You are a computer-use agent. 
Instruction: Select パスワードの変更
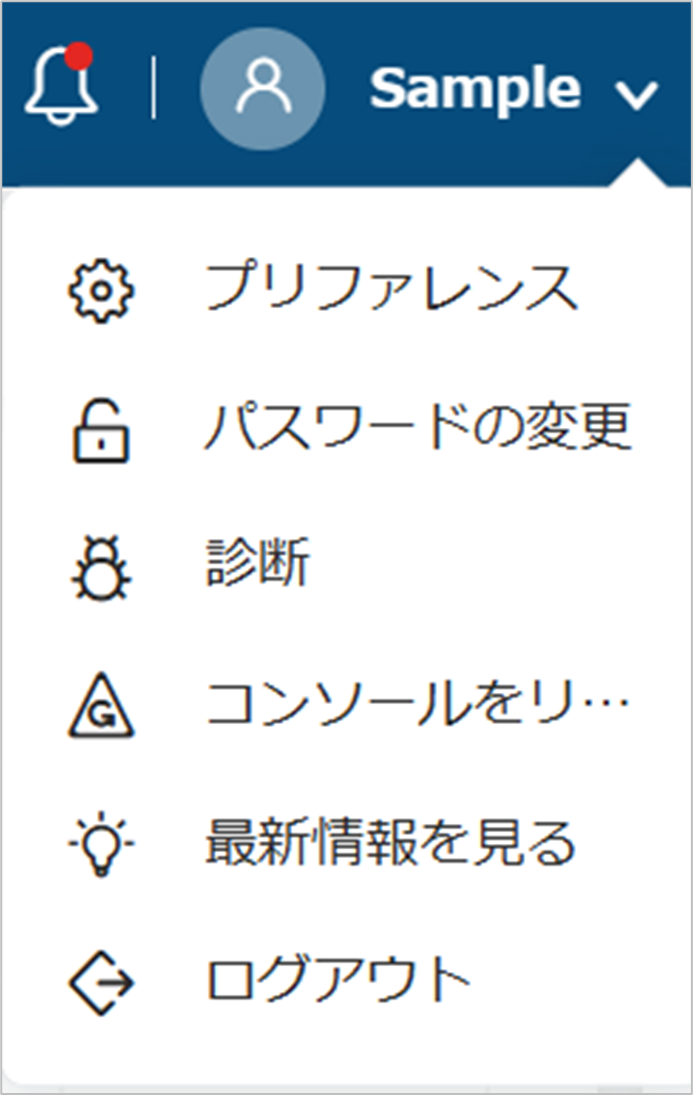point(417,428)
